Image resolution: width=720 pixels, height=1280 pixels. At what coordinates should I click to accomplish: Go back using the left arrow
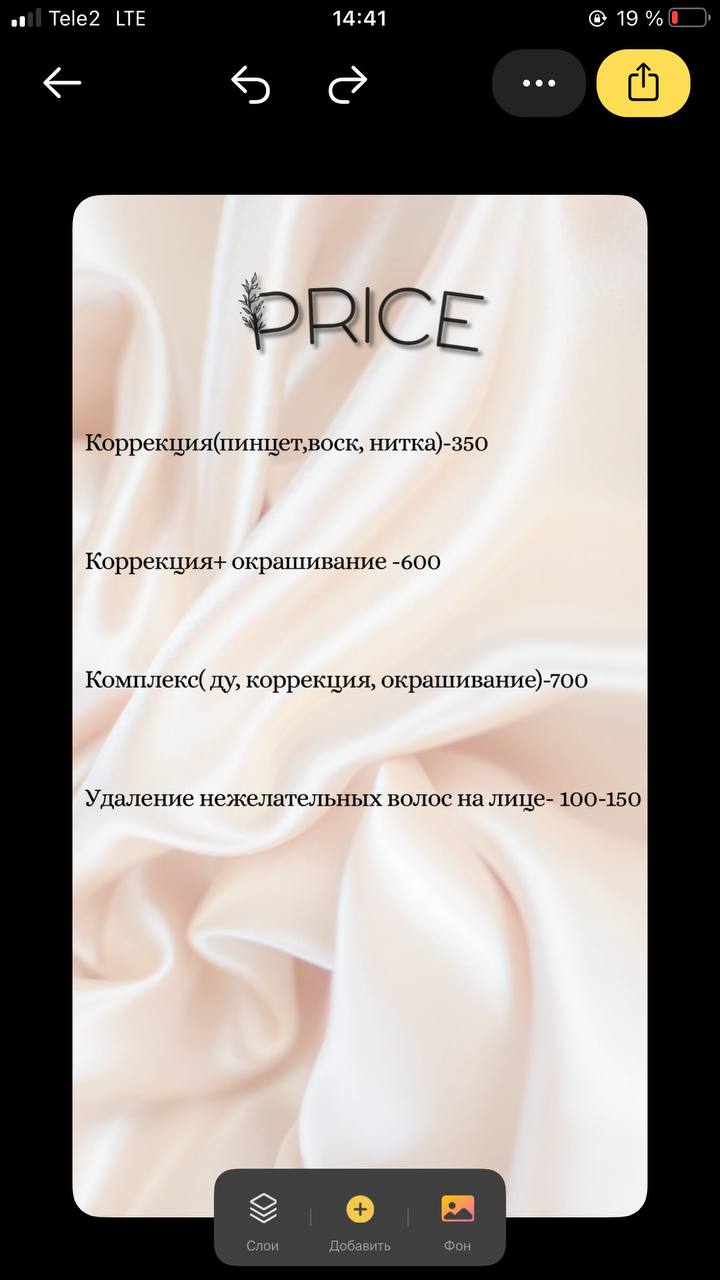(62, 83)
